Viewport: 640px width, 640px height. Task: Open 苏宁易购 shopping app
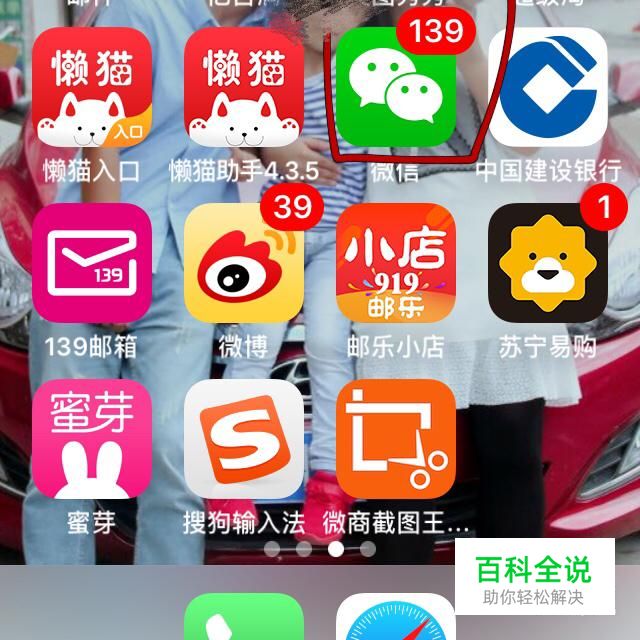[548, 263]
